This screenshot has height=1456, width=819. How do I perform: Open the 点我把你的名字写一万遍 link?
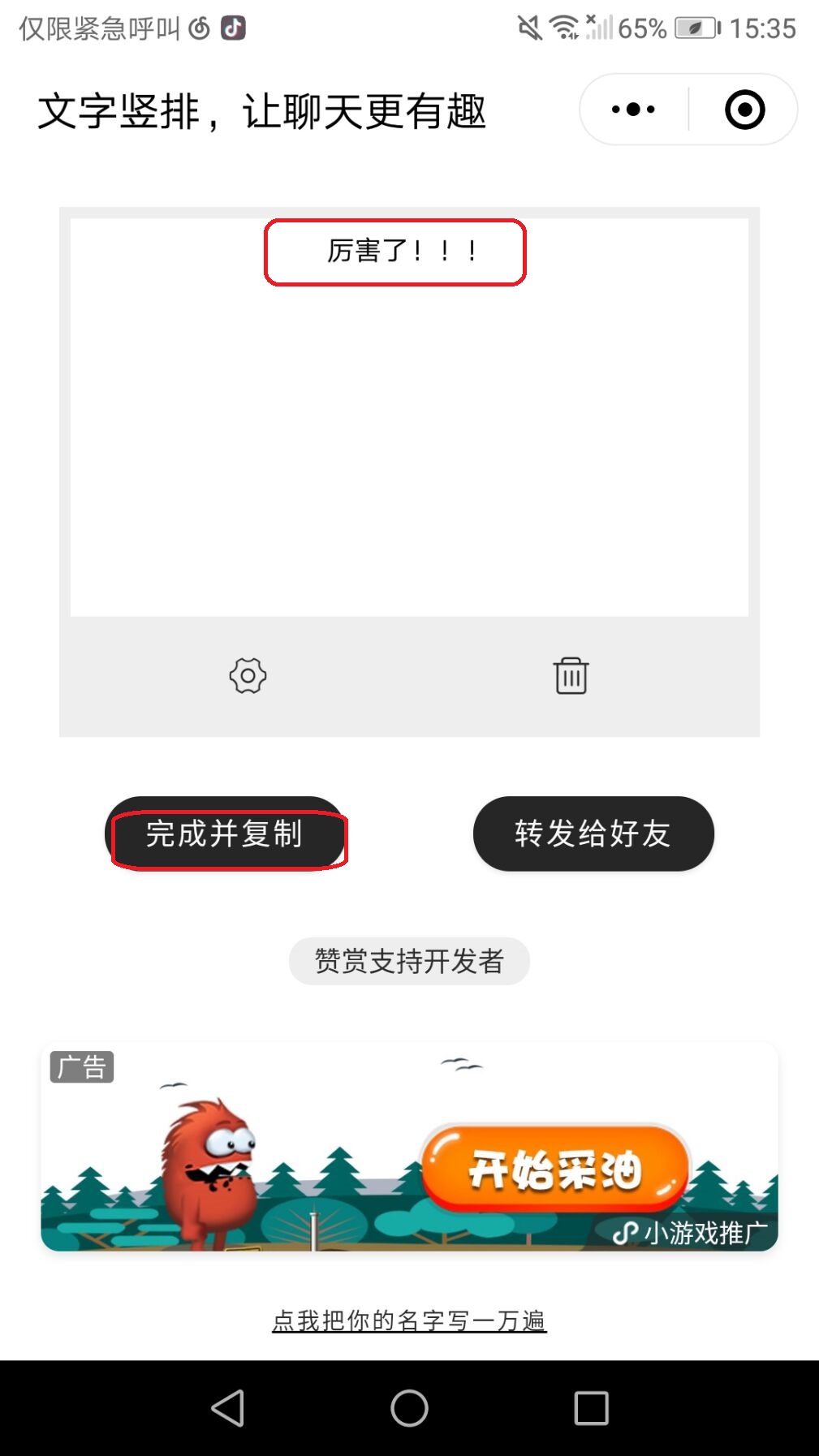[409, 1320]
